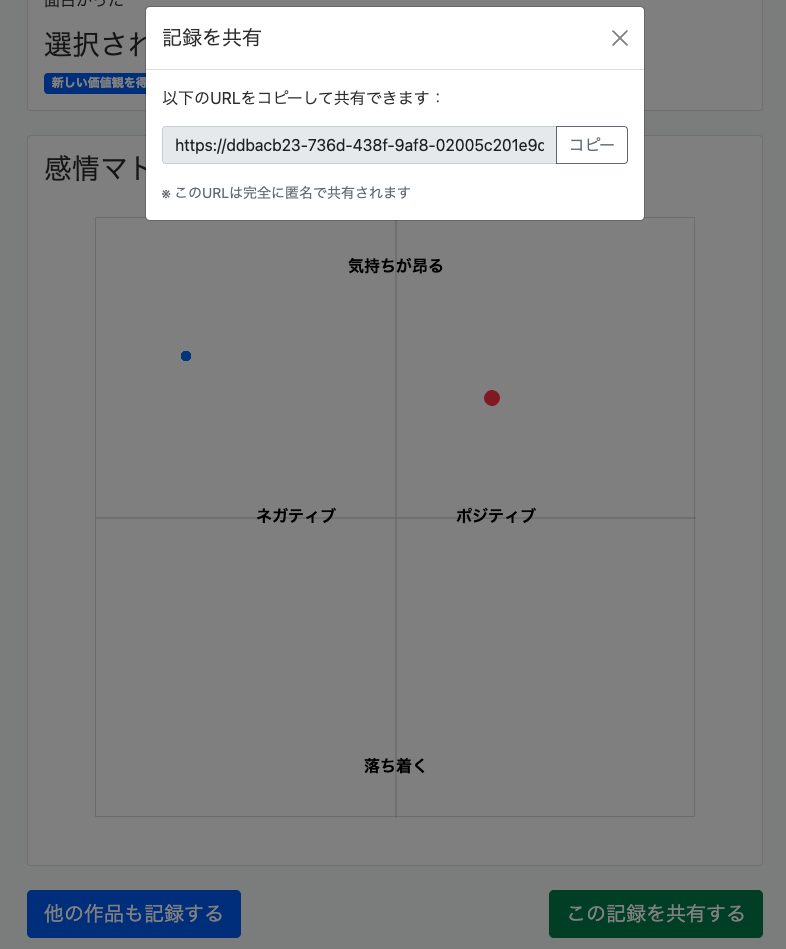Select the share URL text field
This screenshot has width=786, height=949.
click(359, 145)
